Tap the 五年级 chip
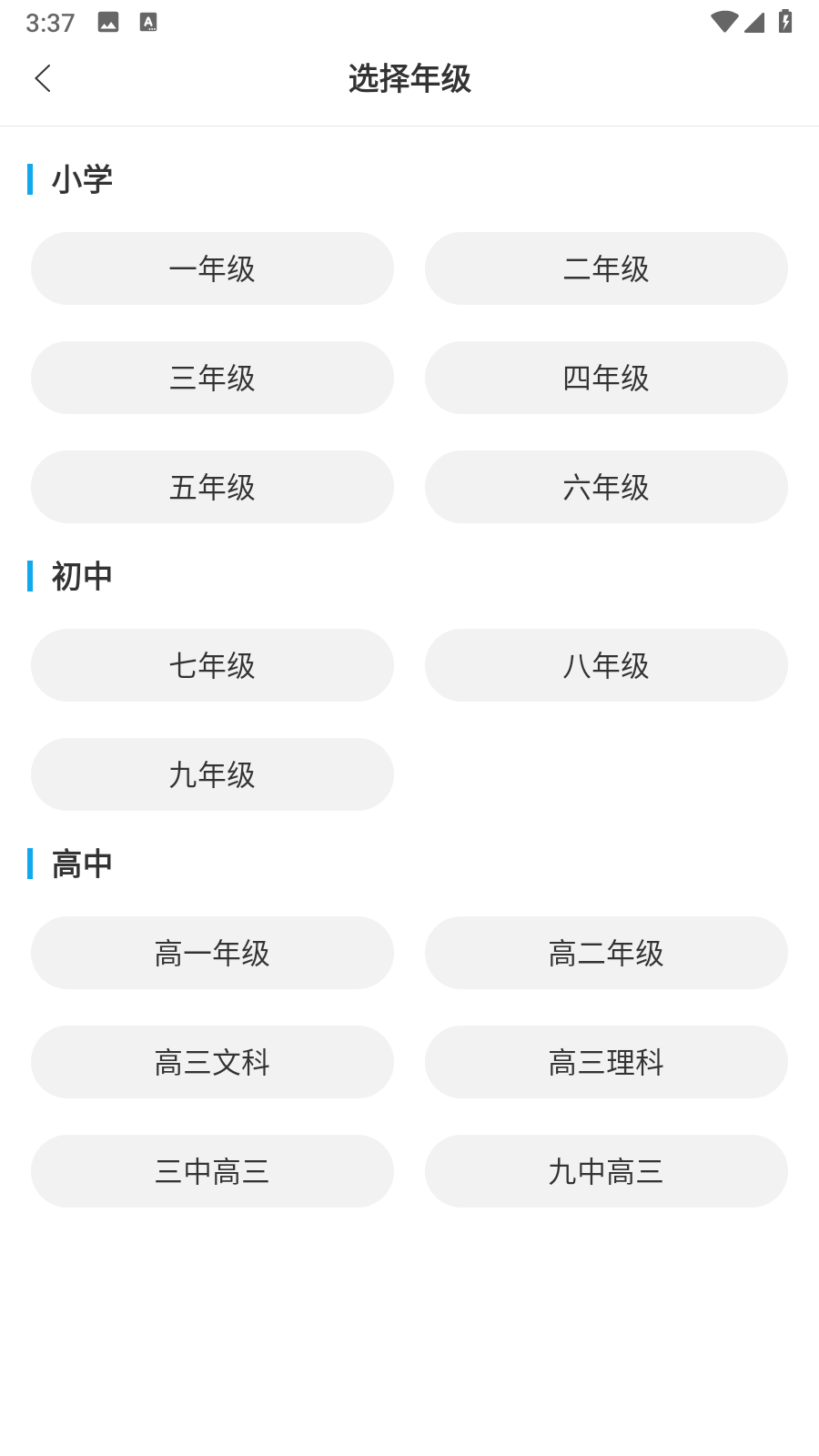This screenshot has width=819, height=1456. tap(212, 487)
